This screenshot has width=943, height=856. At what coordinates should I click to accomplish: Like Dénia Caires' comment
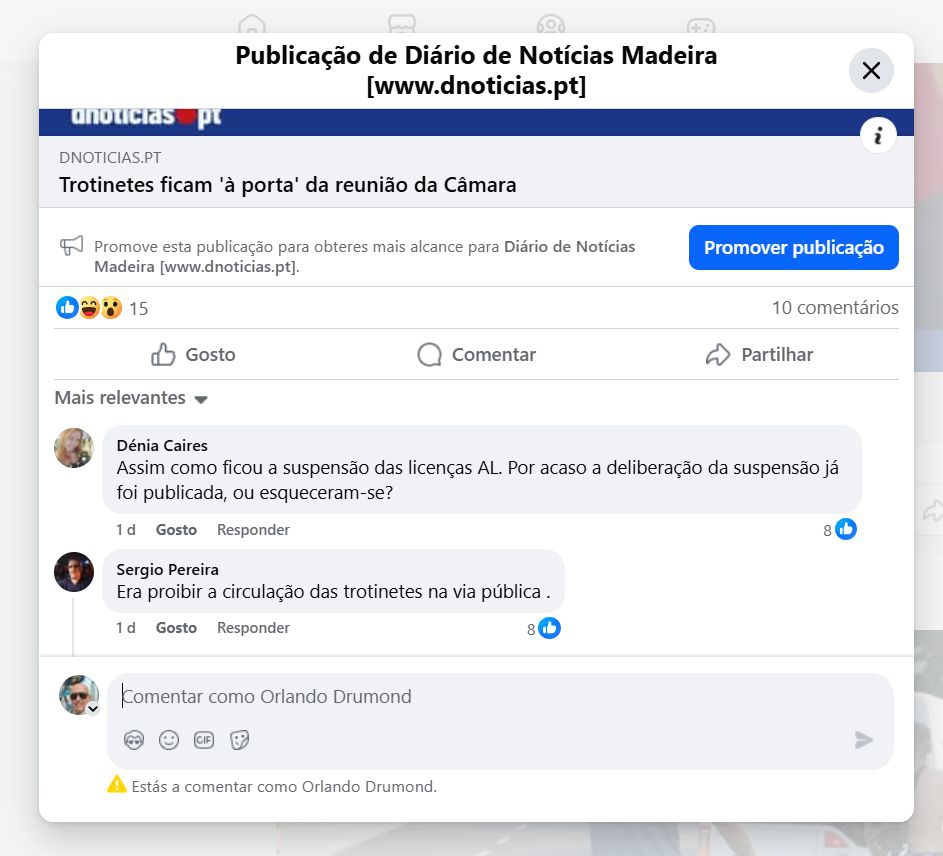coord(176,530)
